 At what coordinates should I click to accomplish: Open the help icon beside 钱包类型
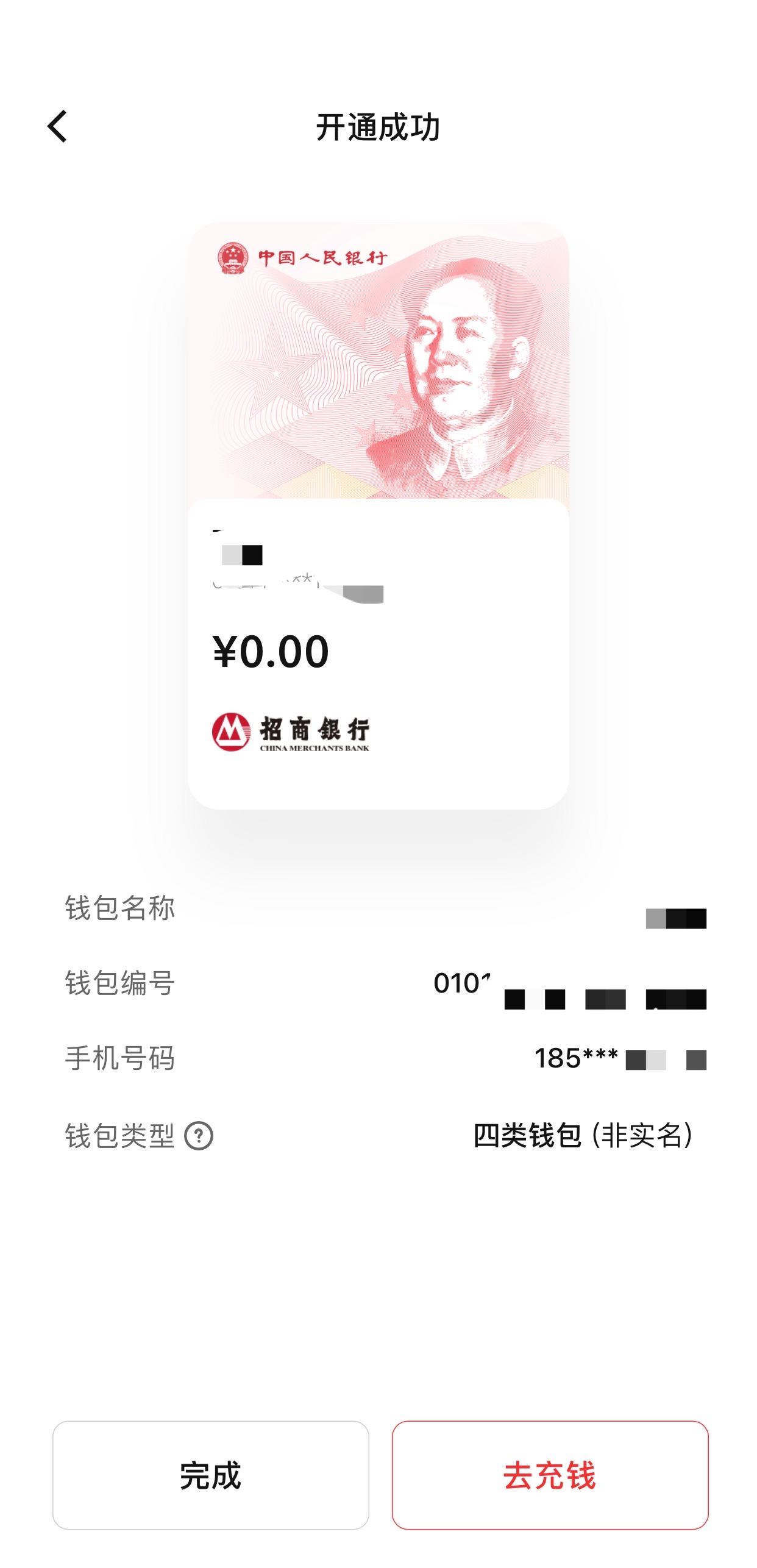click(199, 1136)
